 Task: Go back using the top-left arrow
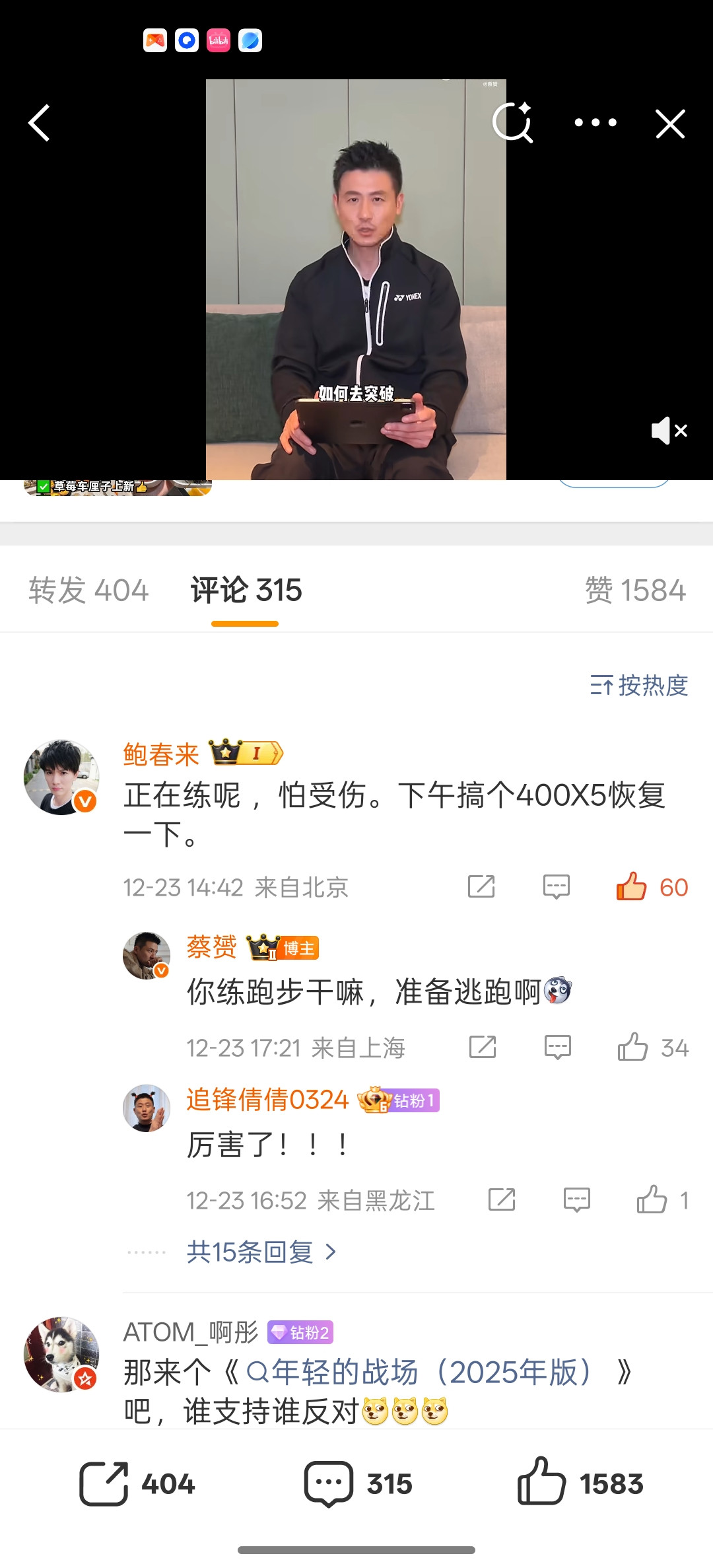[x=40, y=123]
